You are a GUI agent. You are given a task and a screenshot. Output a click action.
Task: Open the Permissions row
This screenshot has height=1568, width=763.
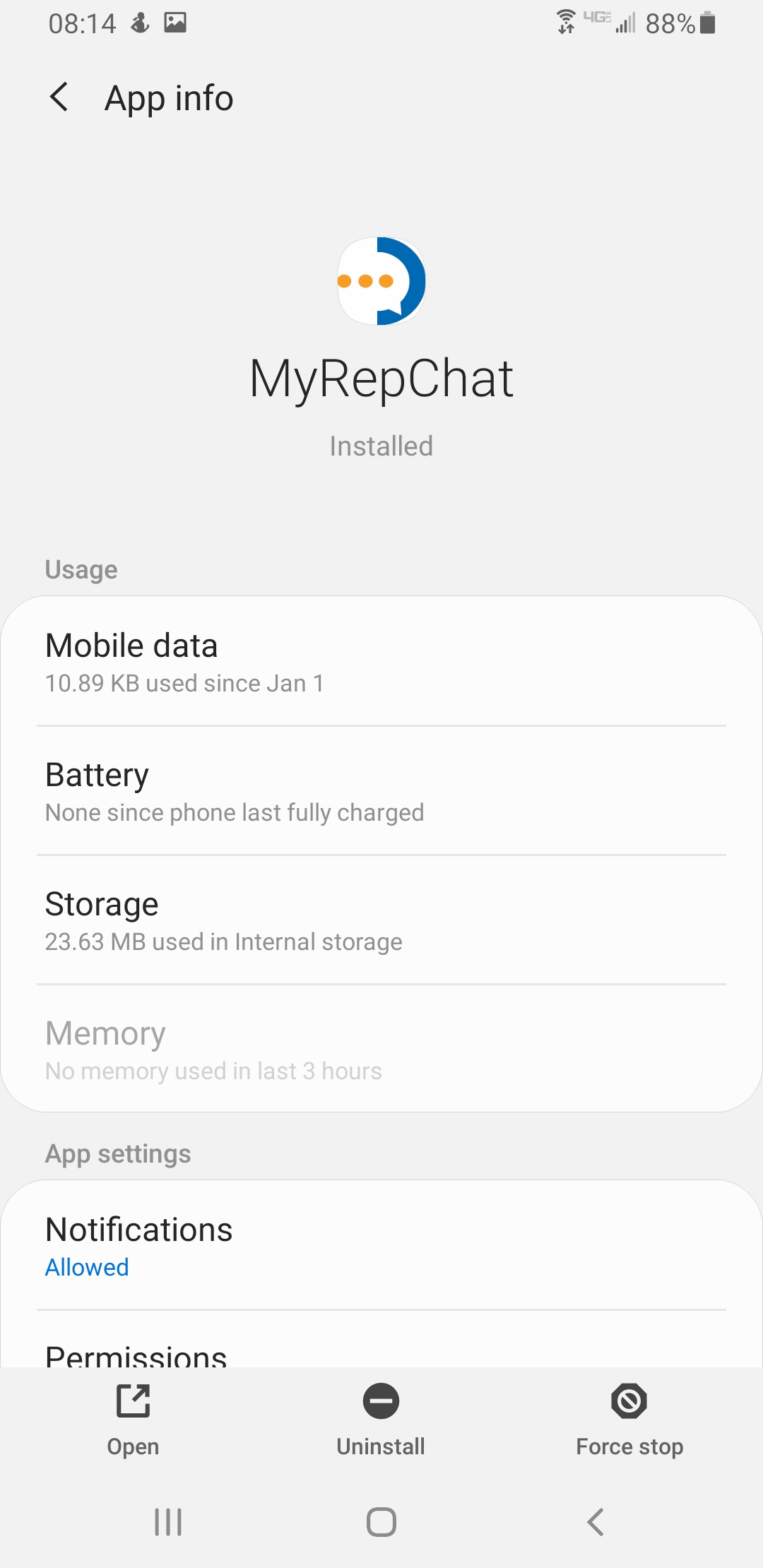pyautogui.click(x=381, y=1353)
